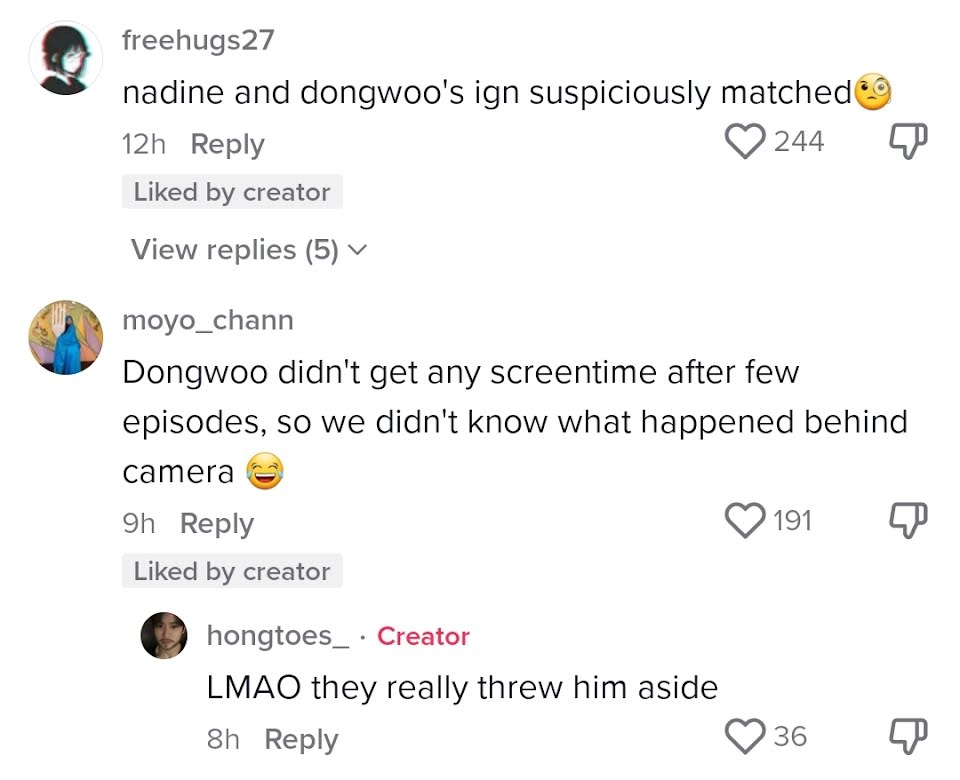Open the moyo_chann username link

click(208, 320)
